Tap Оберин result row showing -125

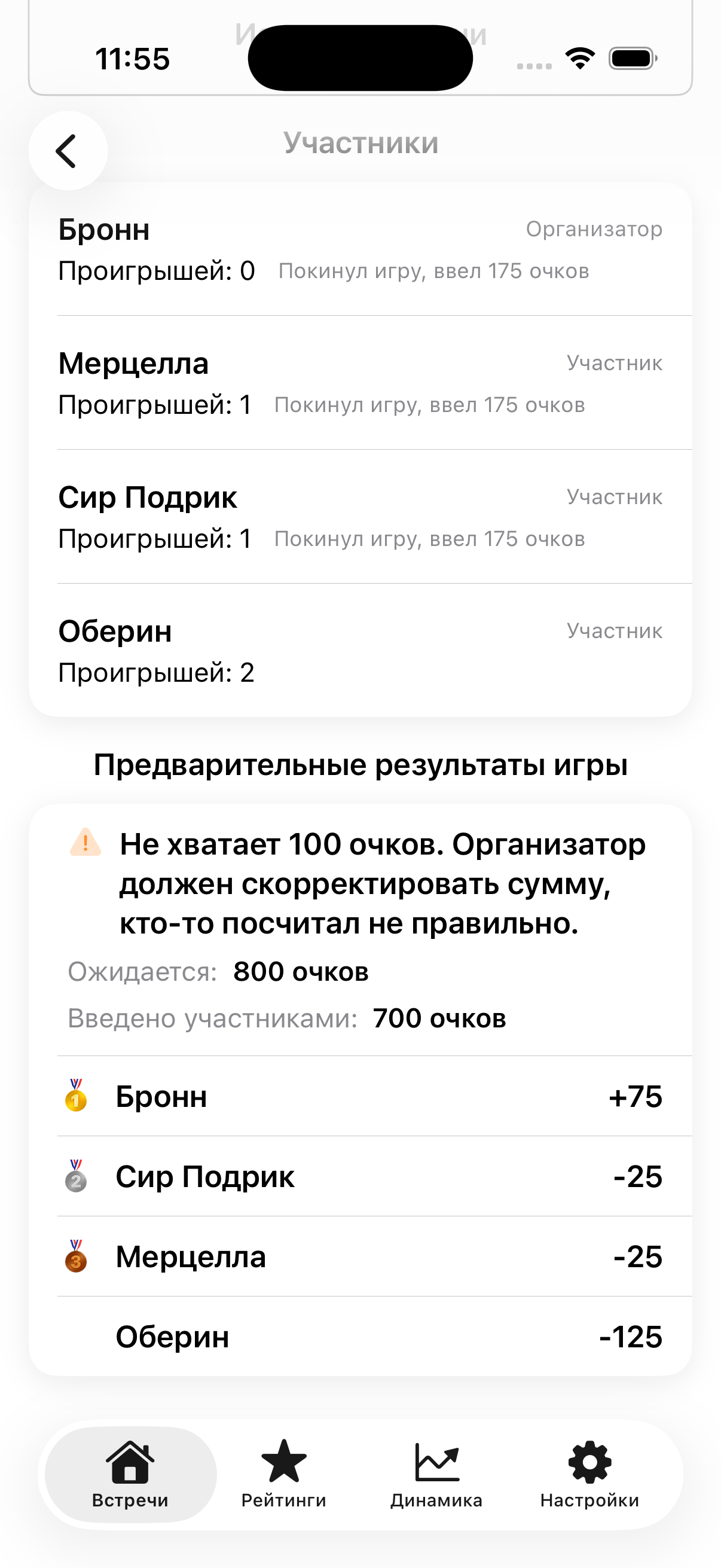tap(360, 1336)
